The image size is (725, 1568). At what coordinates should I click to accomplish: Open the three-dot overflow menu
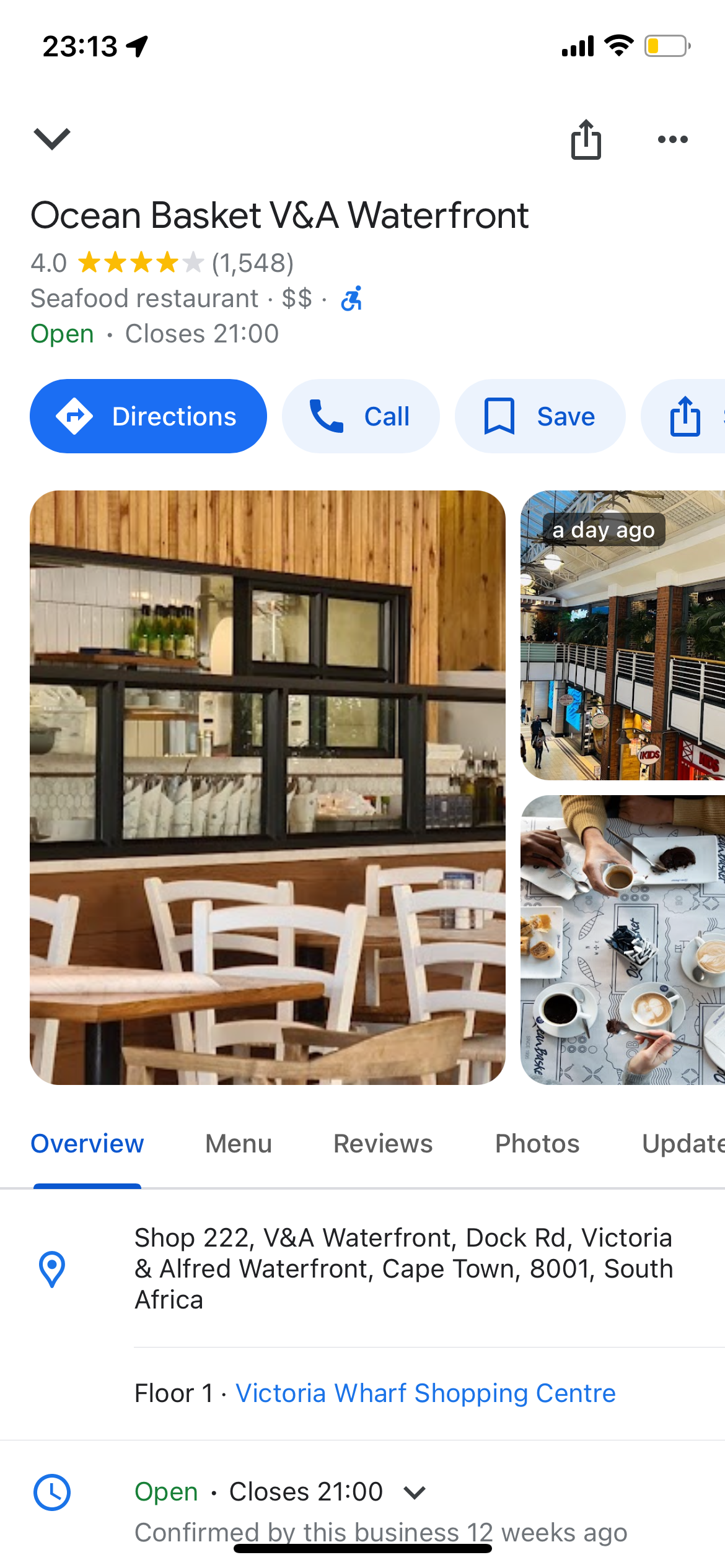672,140
